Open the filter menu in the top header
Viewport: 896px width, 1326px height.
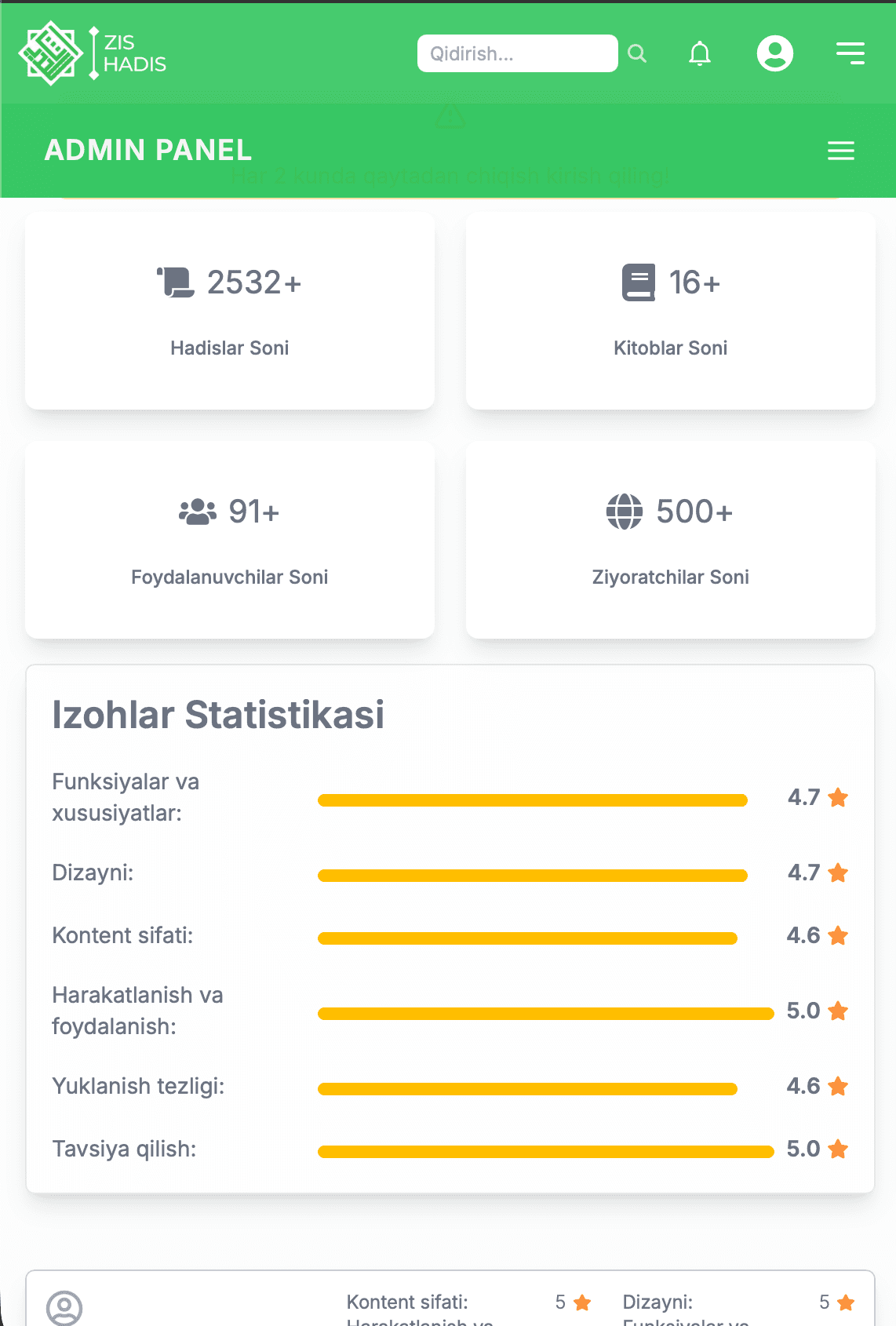[850, 53]
